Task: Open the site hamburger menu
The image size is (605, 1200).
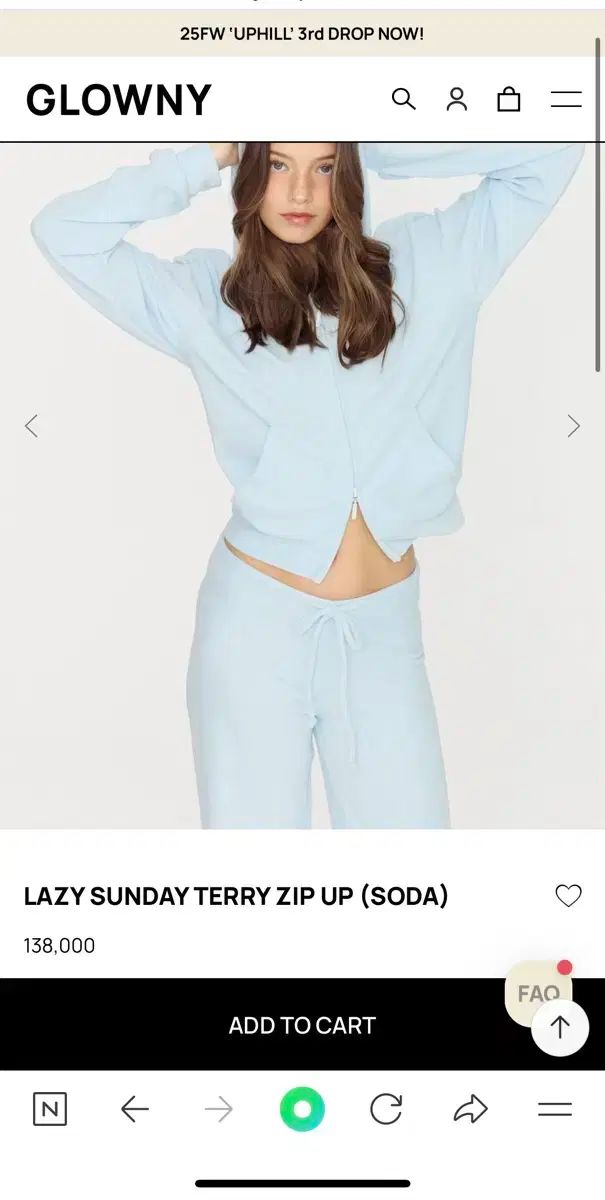Action: 566,99
